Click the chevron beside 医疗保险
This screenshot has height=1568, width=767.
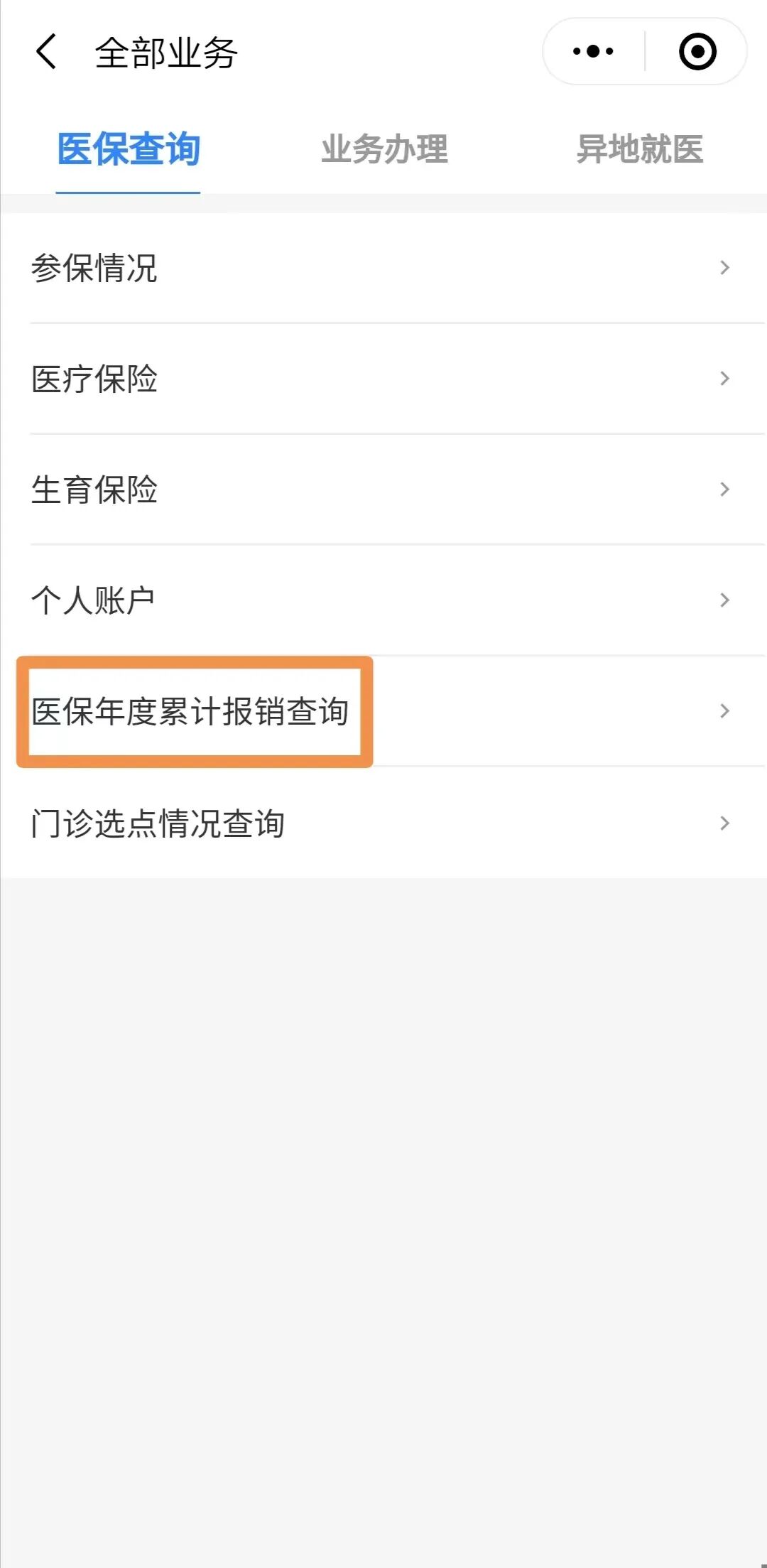[x=724, y=379]
